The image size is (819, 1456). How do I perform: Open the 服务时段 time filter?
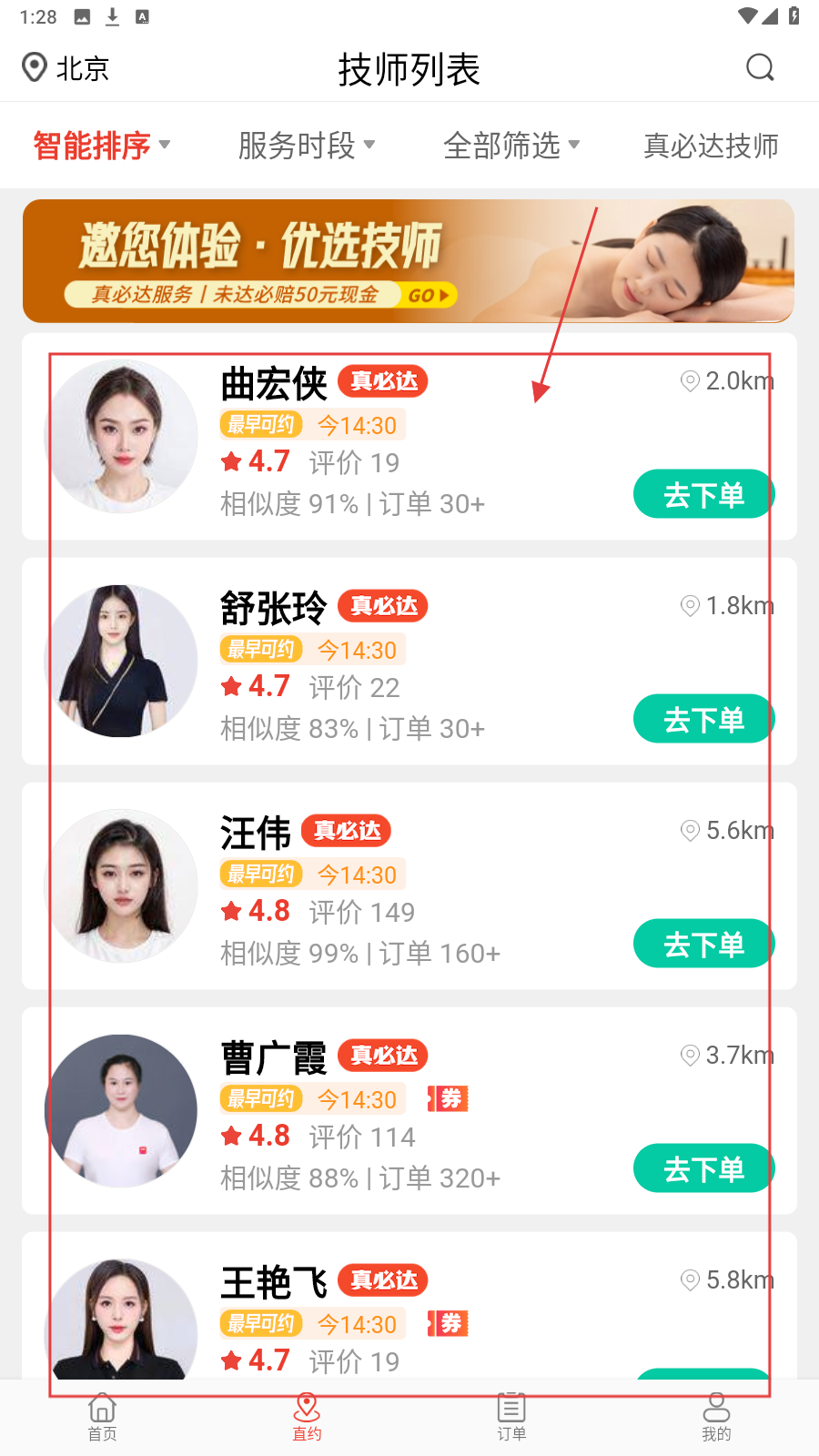pos(306,146)
